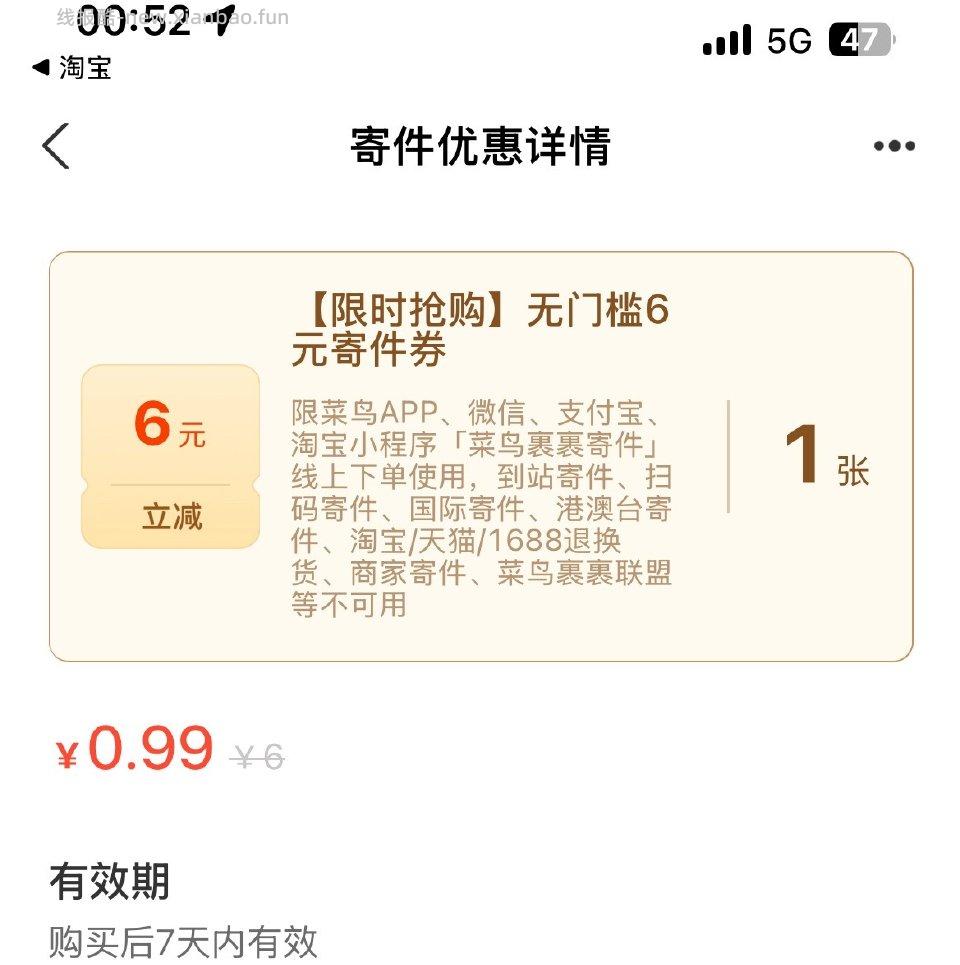Tap ◀ 淘宝 to return to Taobao
Viewport: 960px width, 965px height.
(70, 70)
